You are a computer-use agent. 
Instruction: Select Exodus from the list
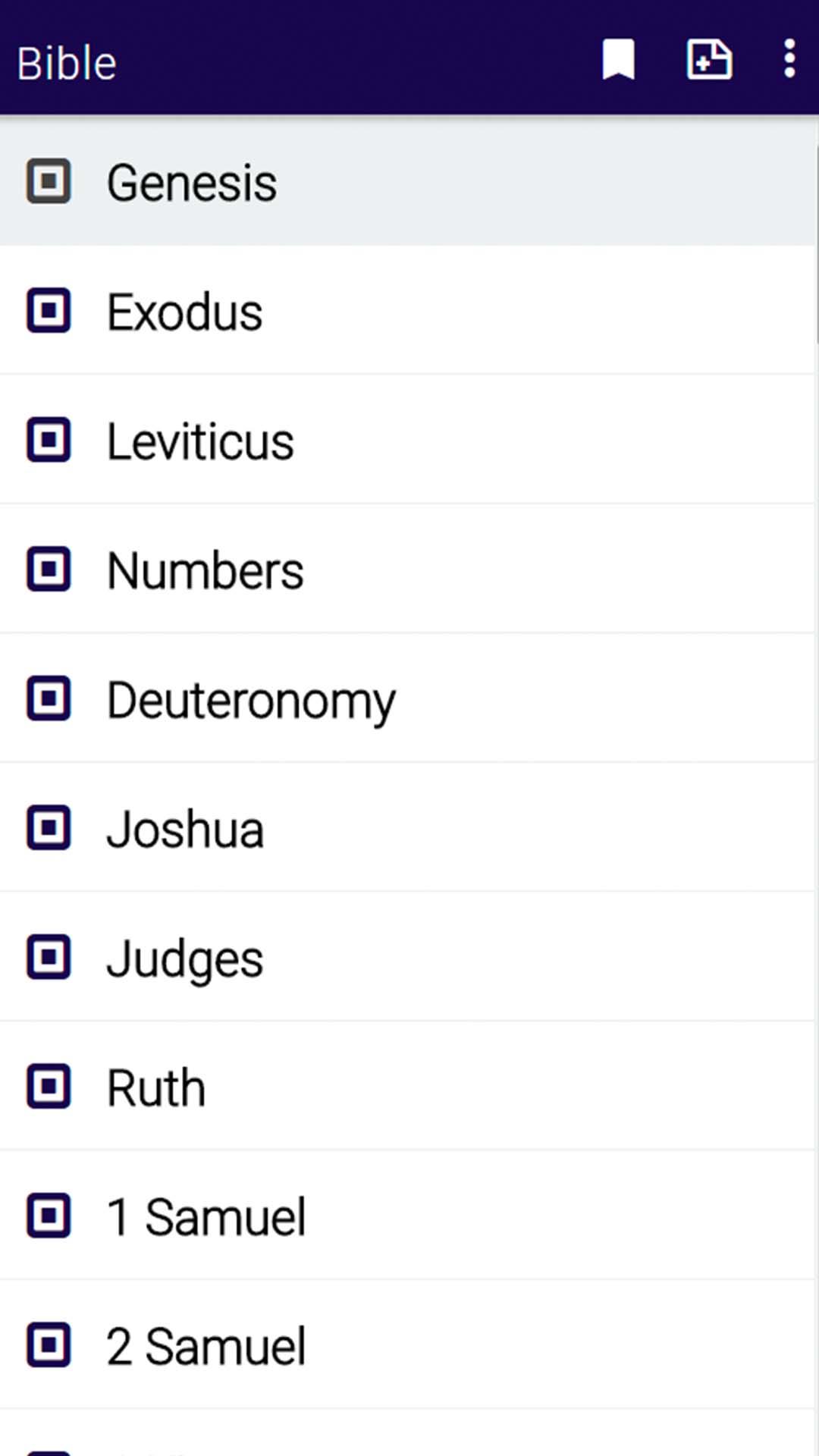185,312
